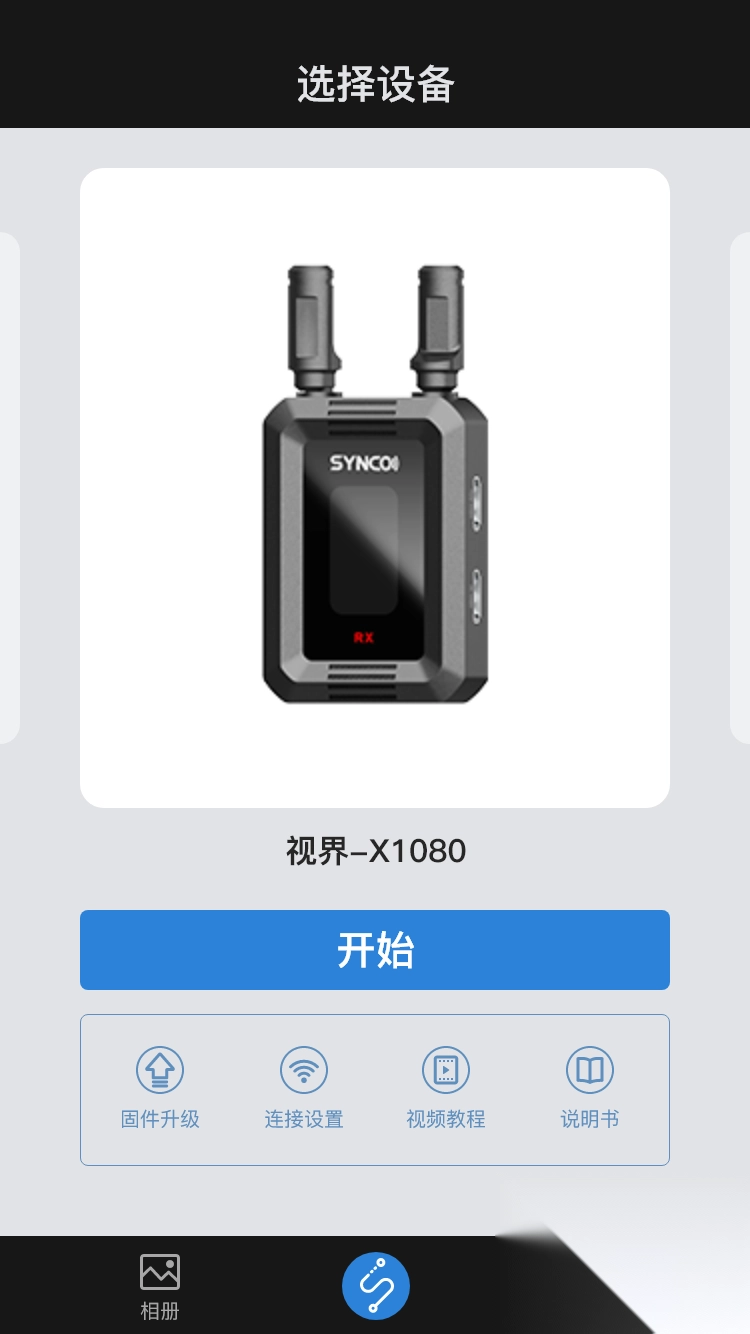Click the 视界–X1080 device name
The width and height of the screenshot is (750, 1334).
[375, 851]
